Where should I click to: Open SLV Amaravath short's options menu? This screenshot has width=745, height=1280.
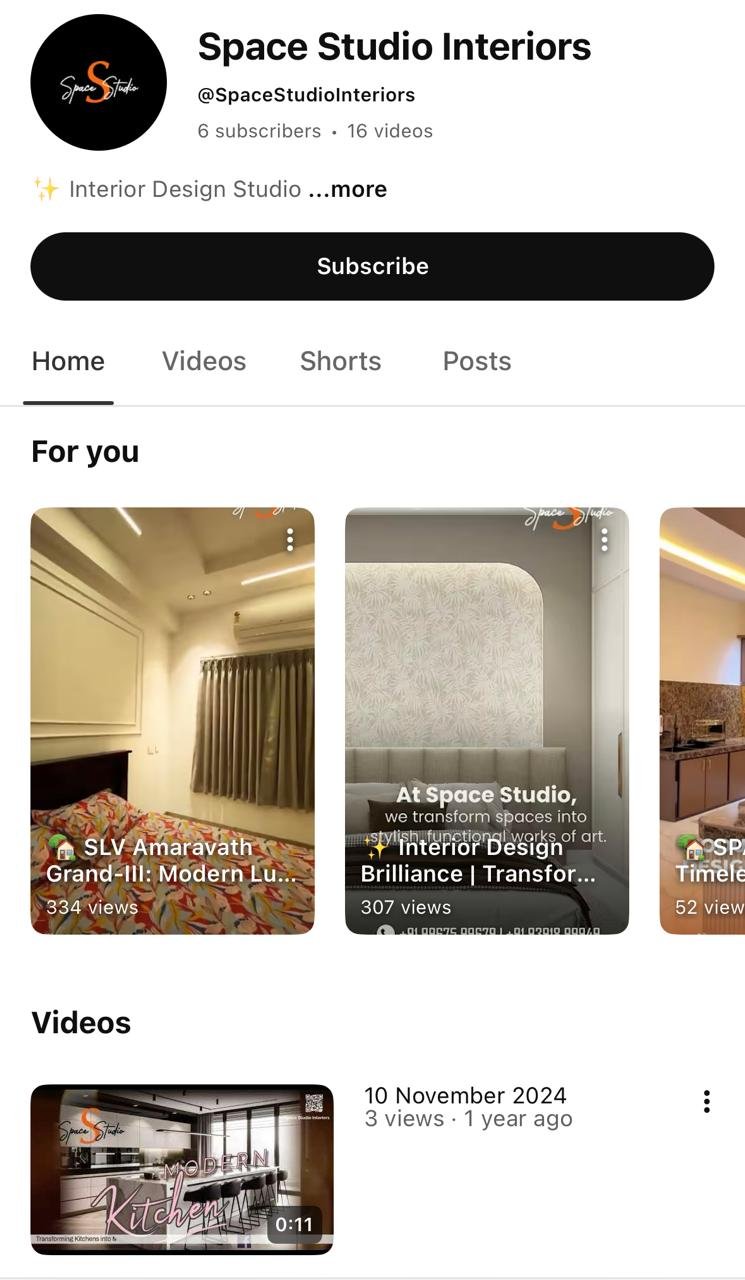(x=290, y=540)
